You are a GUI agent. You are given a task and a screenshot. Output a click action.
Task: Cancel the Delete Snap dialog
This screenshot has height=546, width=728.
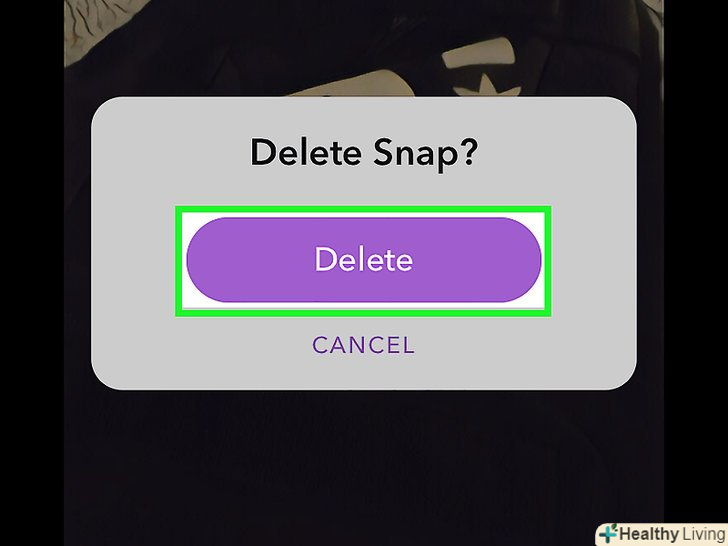(363, 345)
